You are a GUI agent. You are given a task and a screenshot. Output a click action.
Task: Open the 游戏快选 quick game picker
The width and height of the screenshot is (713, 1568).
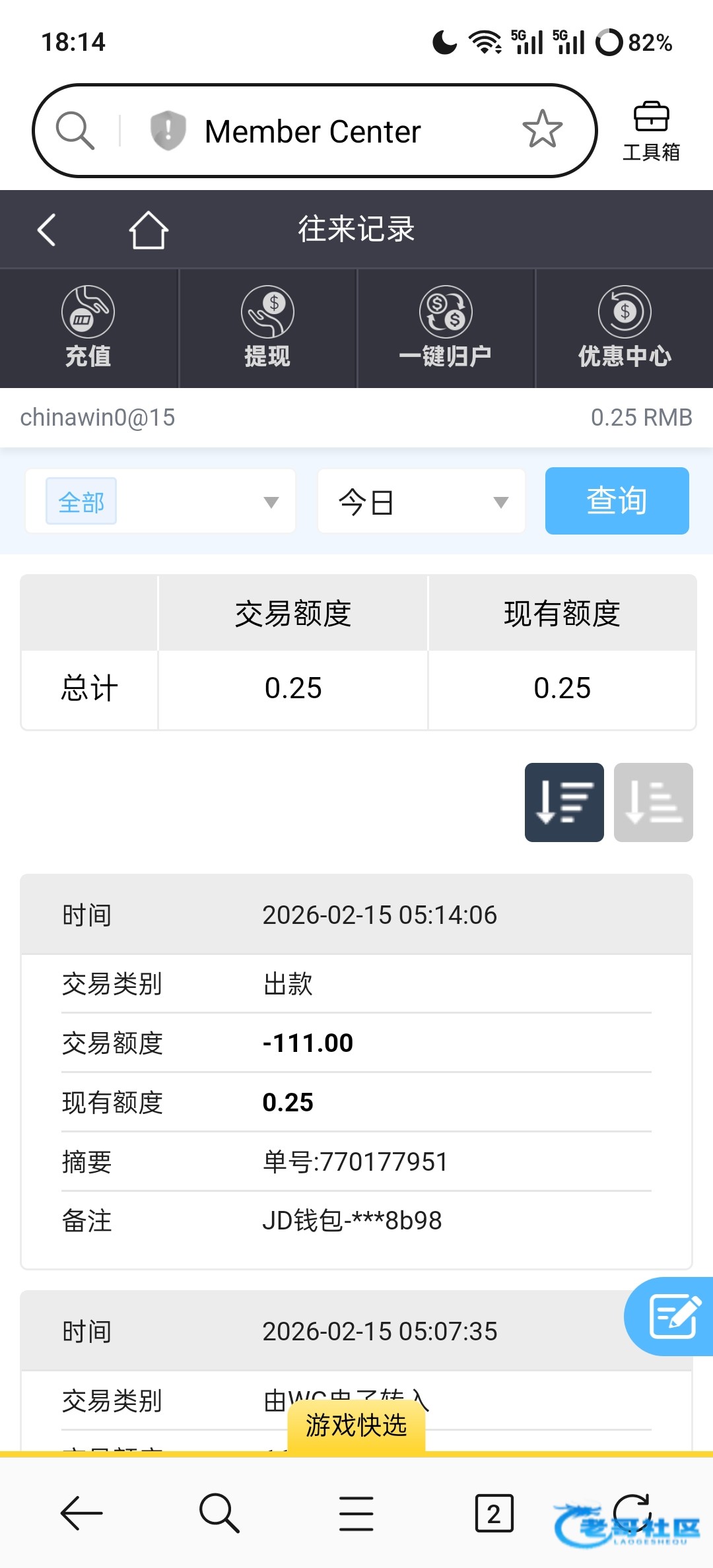356,1425
